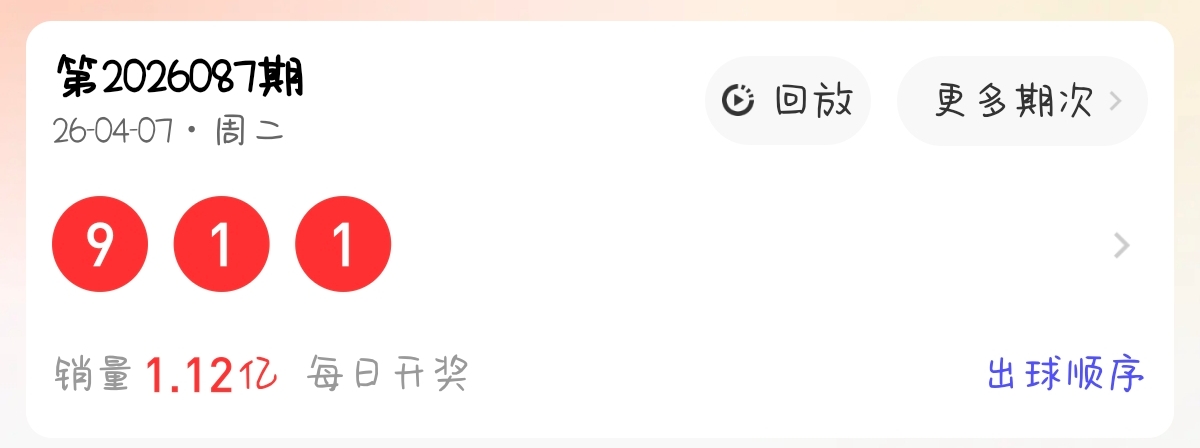The width and height of the screenshot is (1200, 448).
Task: Tap the 回放 replay button
Action: (788, 101)
